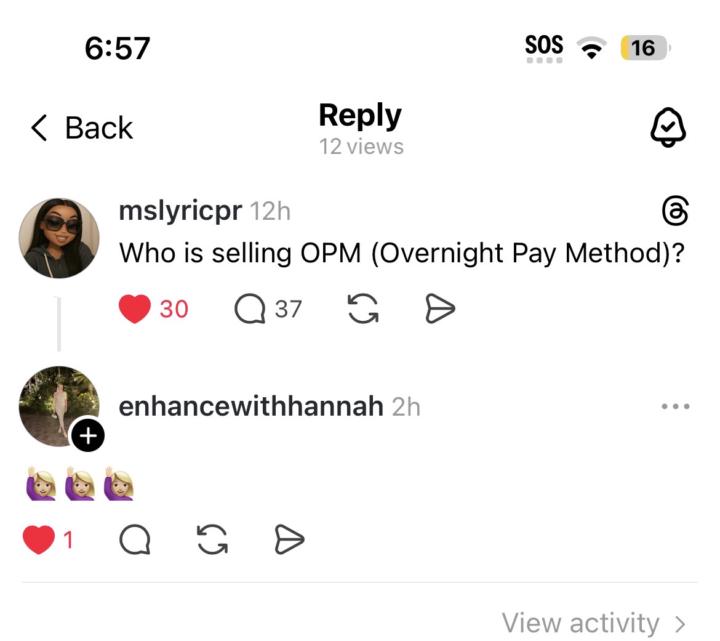Viewport: 720px width, 641px height.
Task: Send enhancewithhannah's reply to someone
Action: [289, 541]
